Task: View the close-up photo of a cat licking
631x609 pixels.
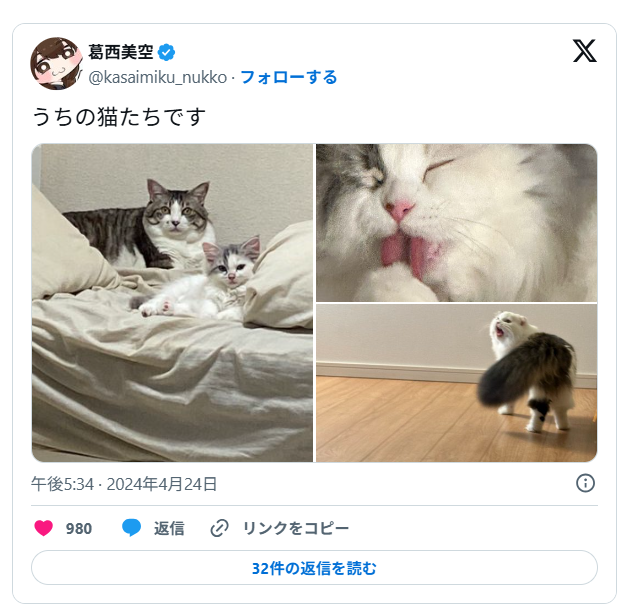Action: click(x=456, y=222)
